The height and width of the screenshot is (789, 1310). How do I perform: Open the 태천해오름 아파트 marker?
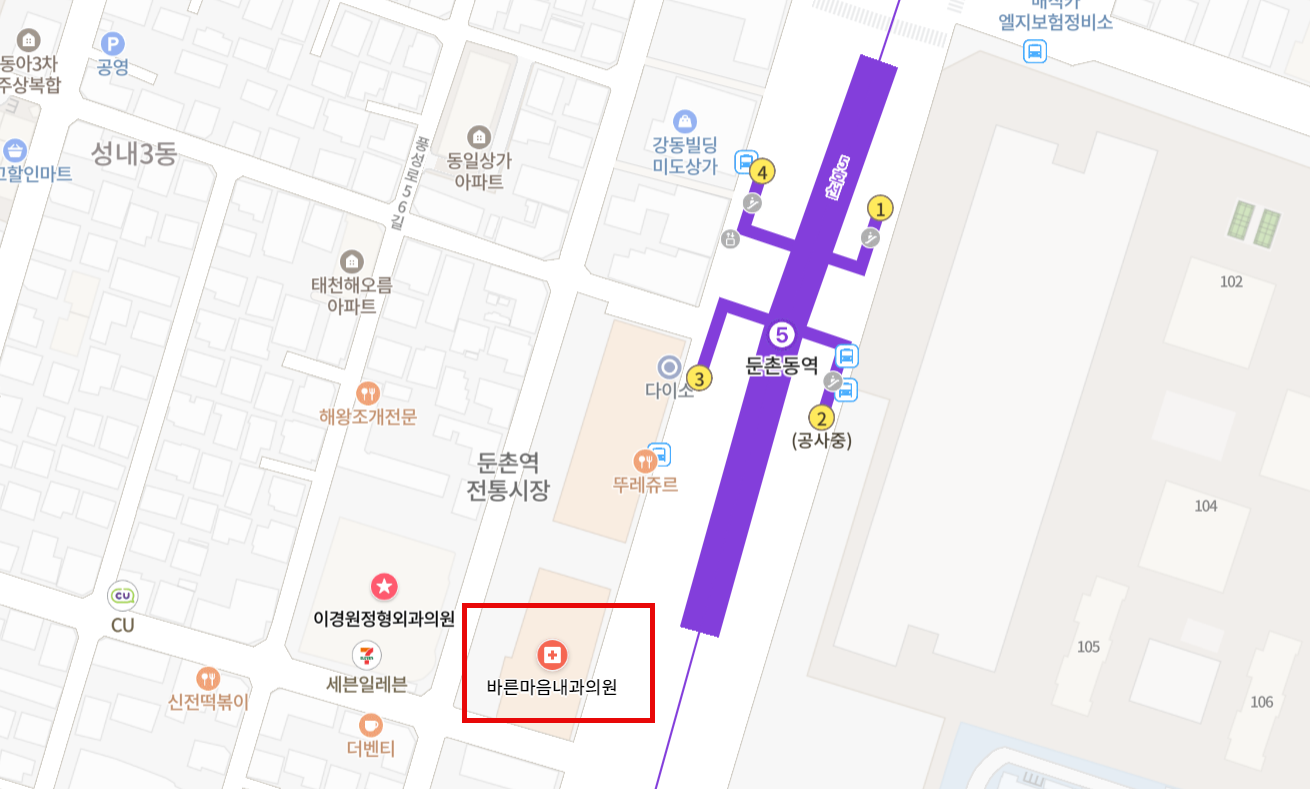(351, 261)
